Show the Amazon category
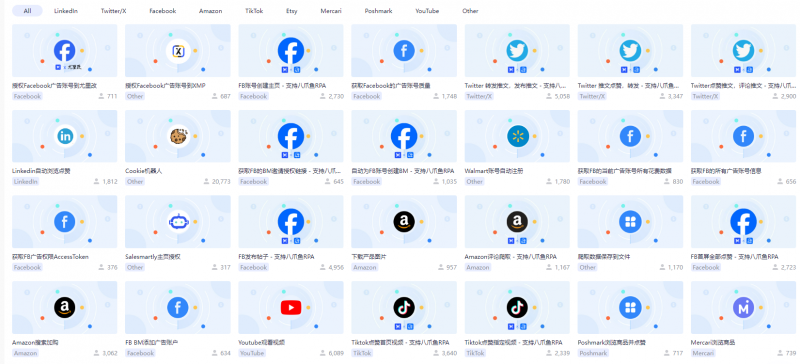 [x=211, y=11]
